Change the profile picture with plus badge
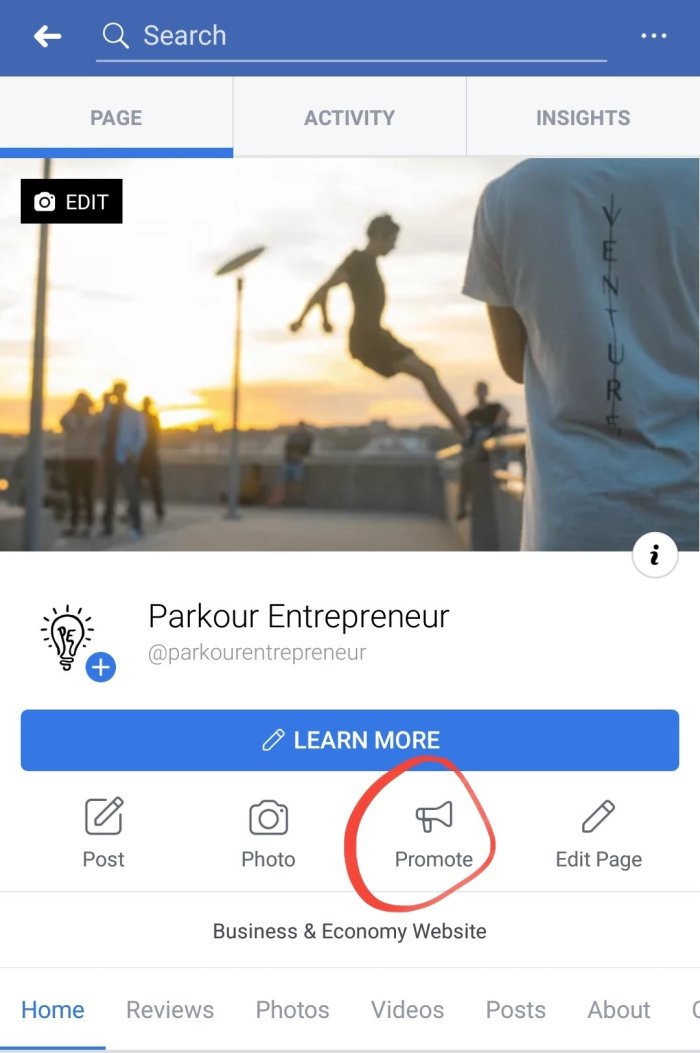The image size is (700, 1053). click(x=100, y=667)
